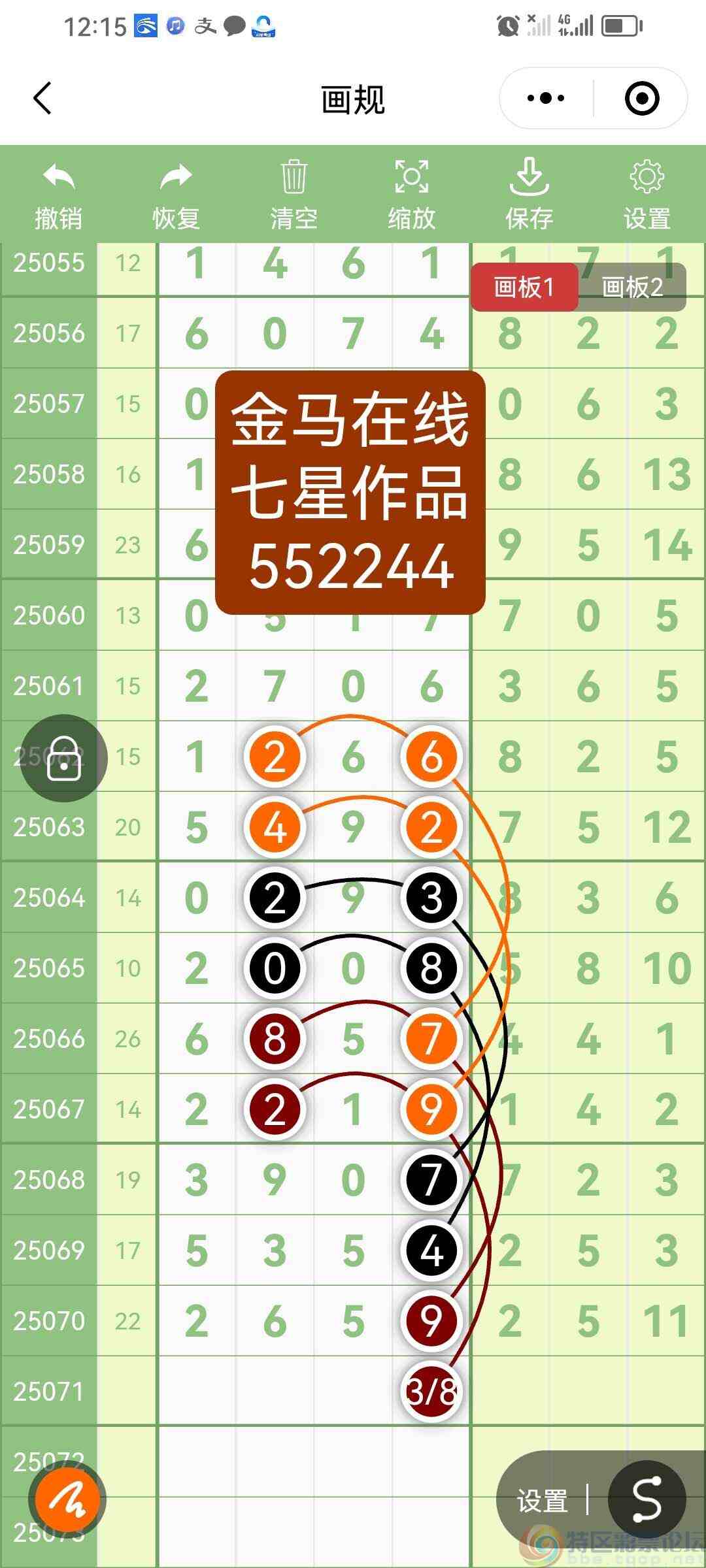Viewport: 706px width, 1568px height.
Task: Tap the 金马在线 watermark overlay
Action: [x=352, y=490]
